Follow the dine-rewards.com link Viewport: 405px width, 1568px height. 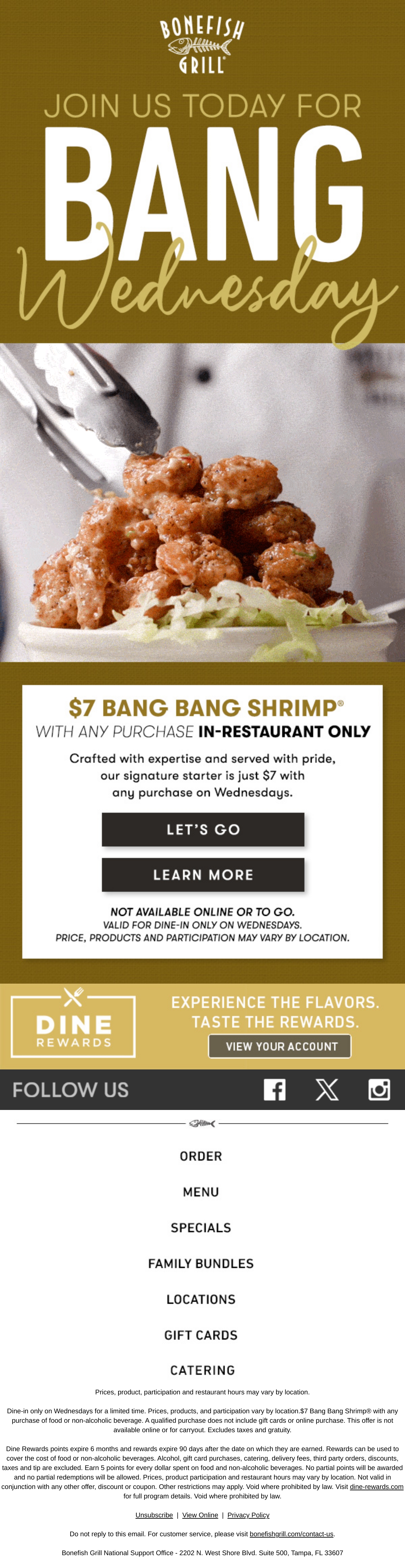click(376, 1482)
